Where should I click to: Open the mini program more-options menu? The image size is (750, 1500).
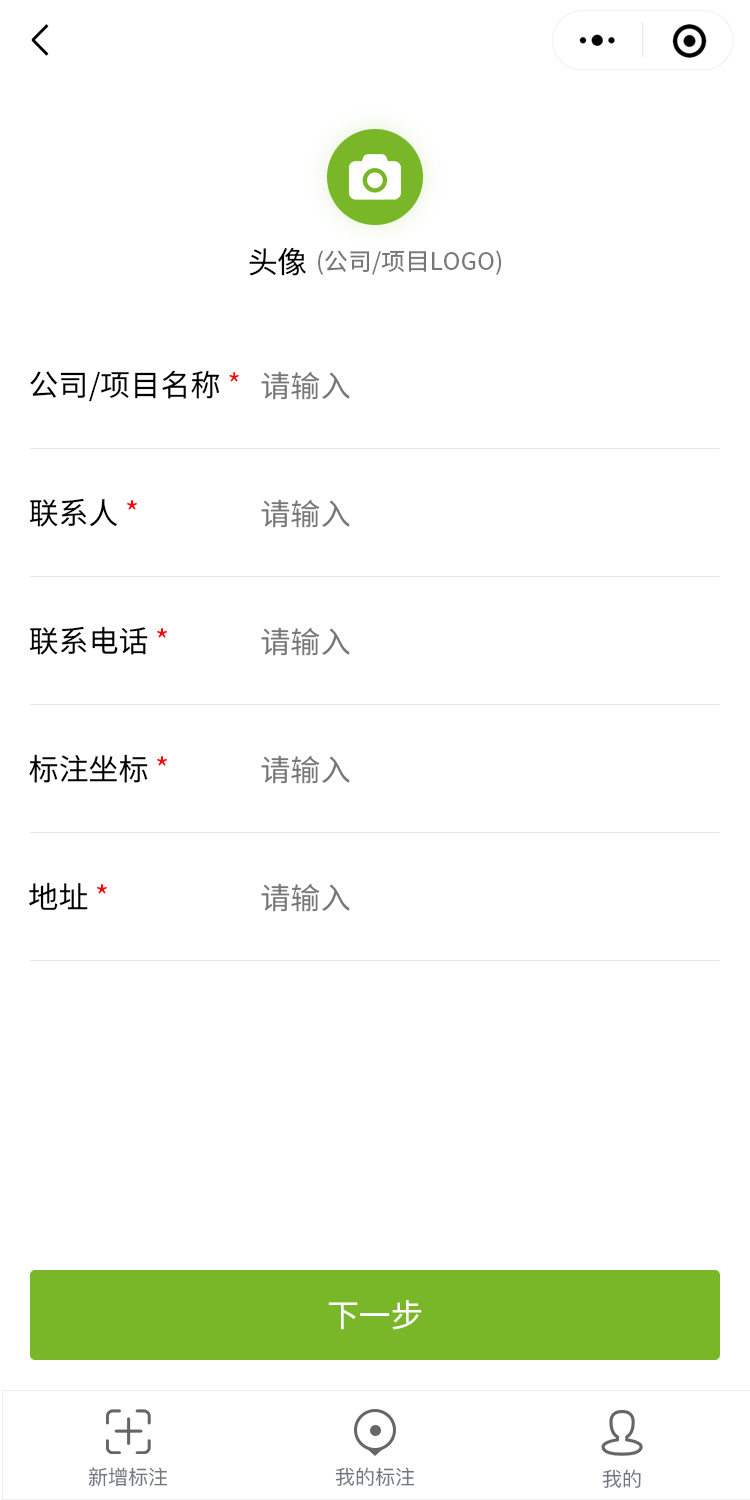[x=597, y=41]
